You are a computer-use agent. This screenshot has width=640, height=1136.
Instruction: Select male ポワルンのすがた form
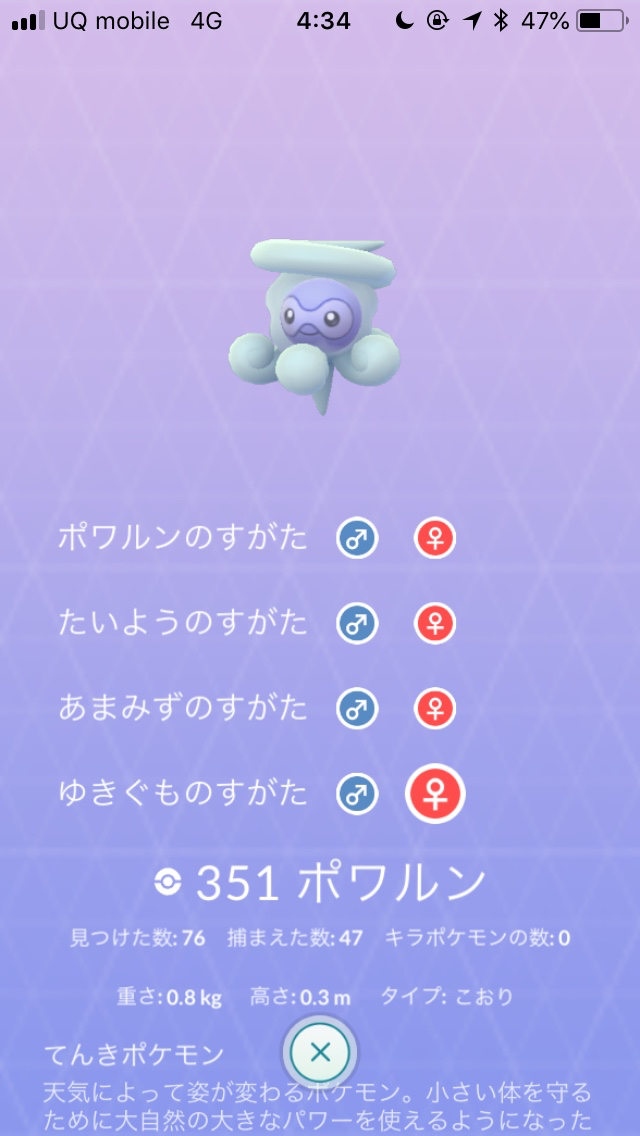357,539
